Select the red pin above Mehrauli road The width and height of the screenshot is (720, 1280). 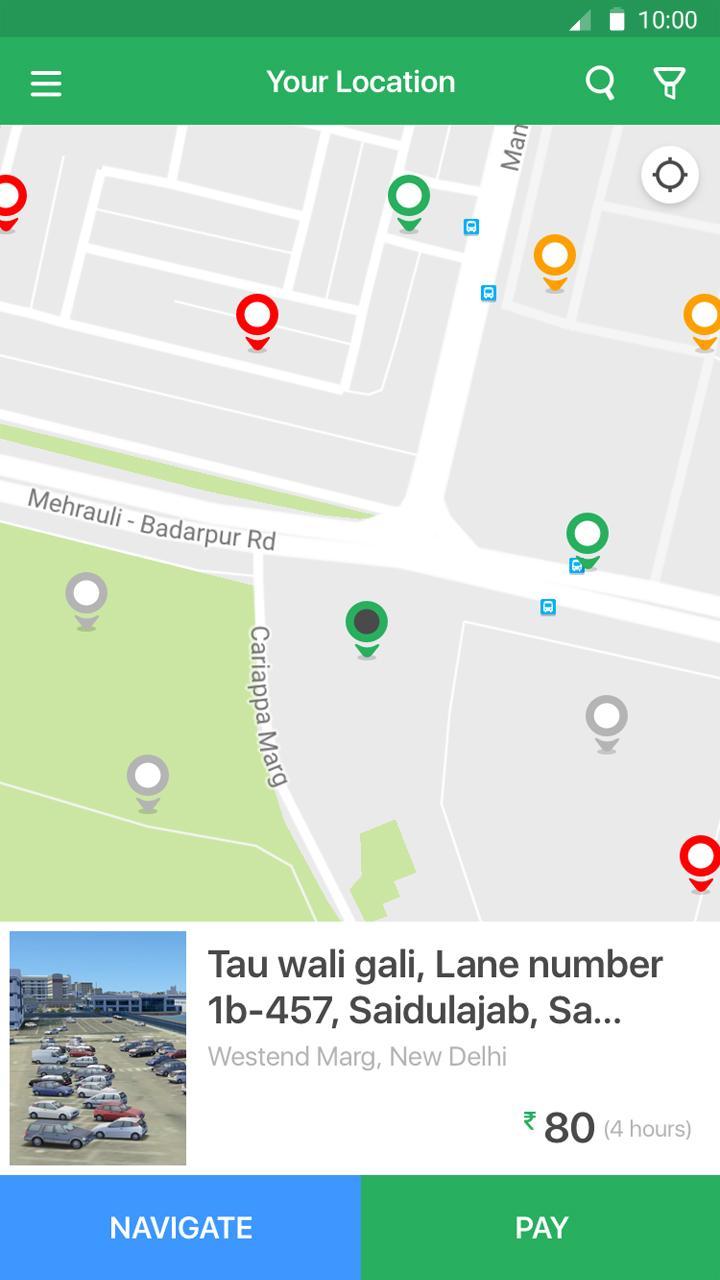coord(257,319)
